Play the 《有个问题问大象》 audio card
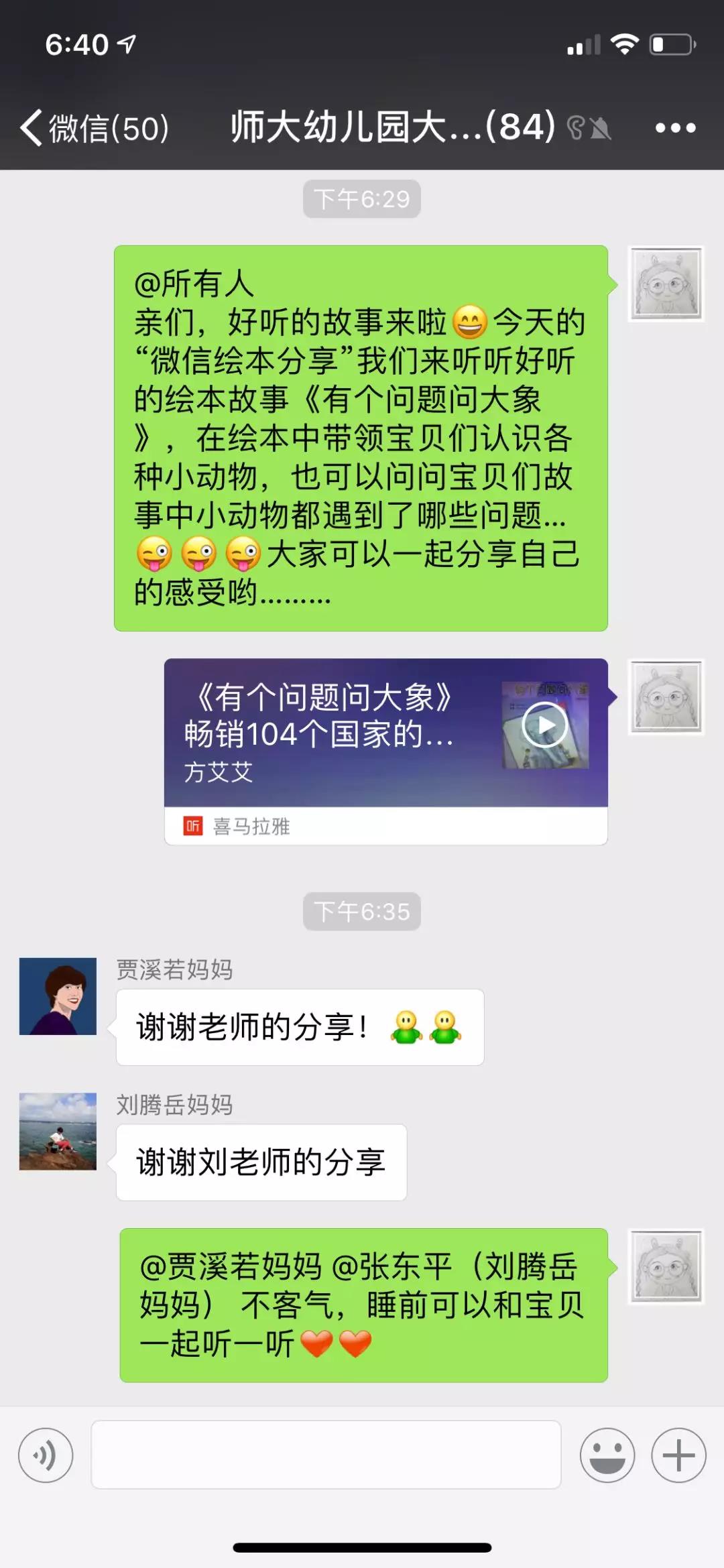The image size is (724, 1568). (x=544, y=725)
